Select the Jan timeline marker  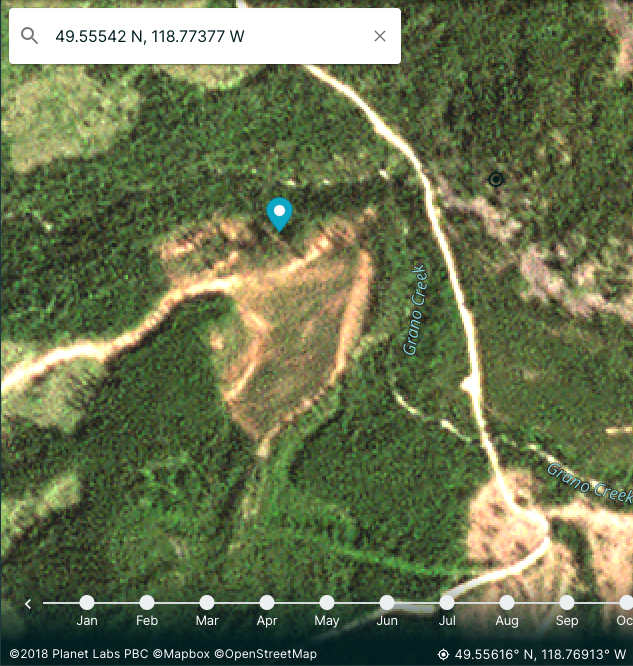(87, 603)
